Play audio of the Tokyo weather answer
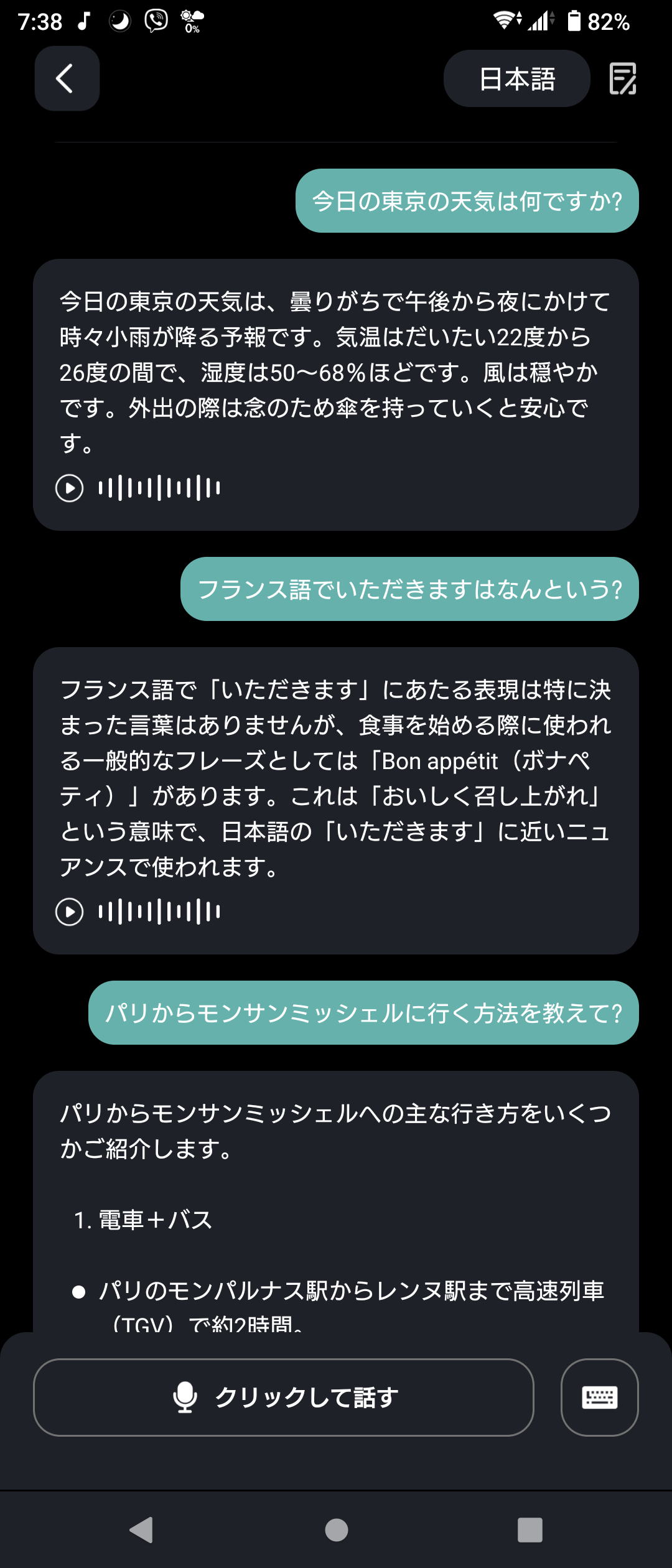This screenshot has width=672, height=1568. click(x=70, y=488)
